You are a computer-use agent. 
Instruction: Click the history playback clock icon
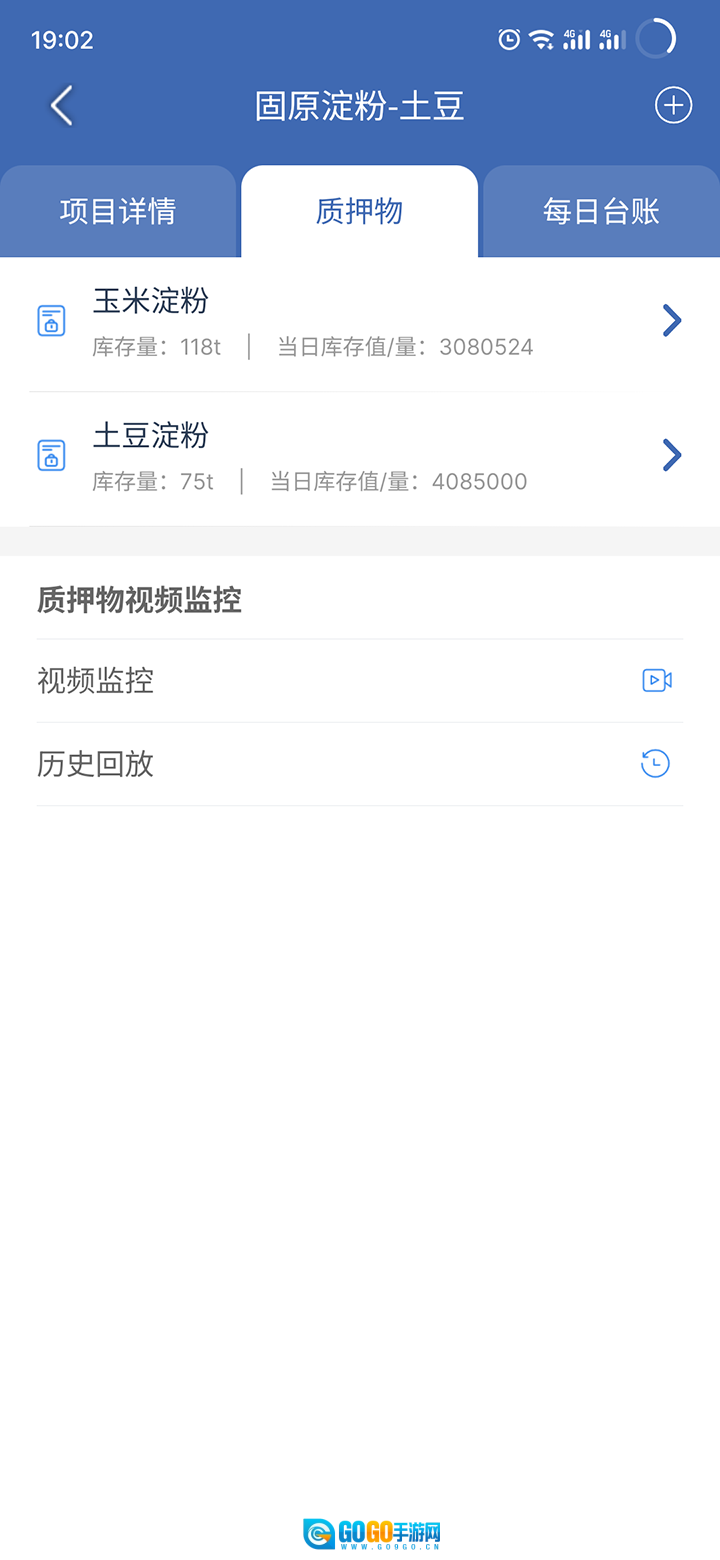pyautogui.click(x=654, y=763)
